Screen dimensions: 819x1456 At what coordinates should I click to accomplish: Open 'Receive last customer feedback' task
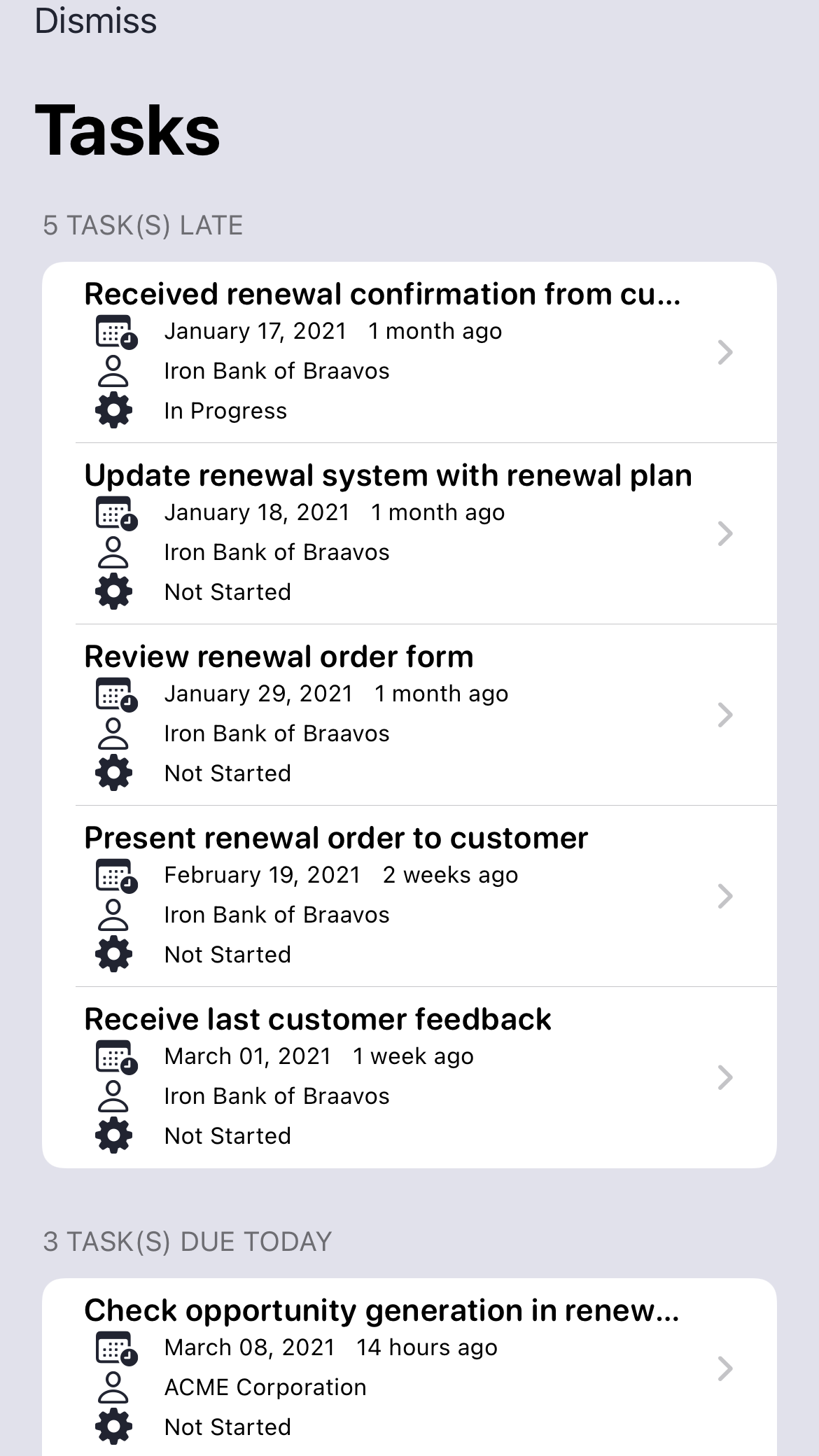click(x=409, y=1077)
